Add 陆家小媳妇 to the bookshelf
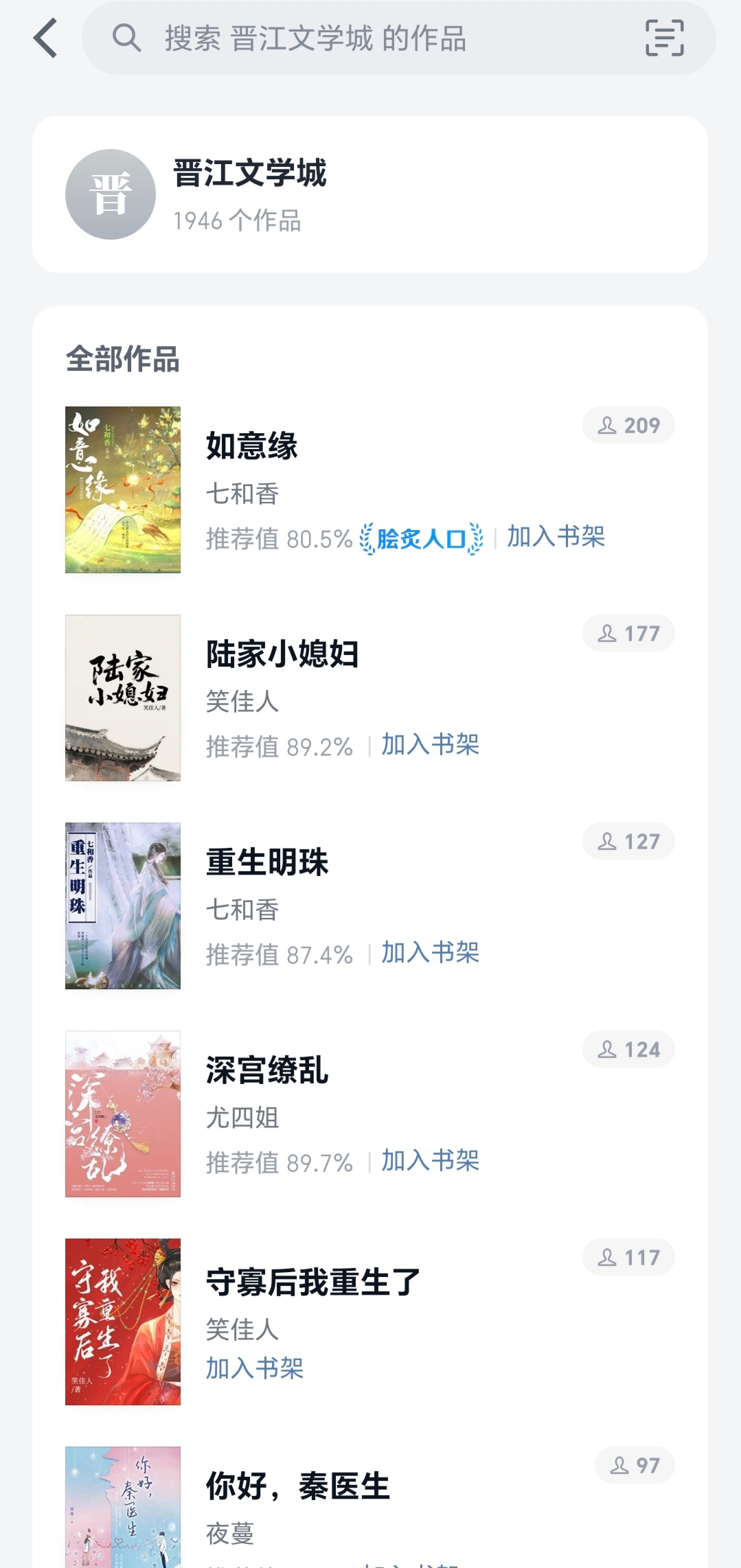The height and width of the screenshot is (1568, 741). coord(430,745)
